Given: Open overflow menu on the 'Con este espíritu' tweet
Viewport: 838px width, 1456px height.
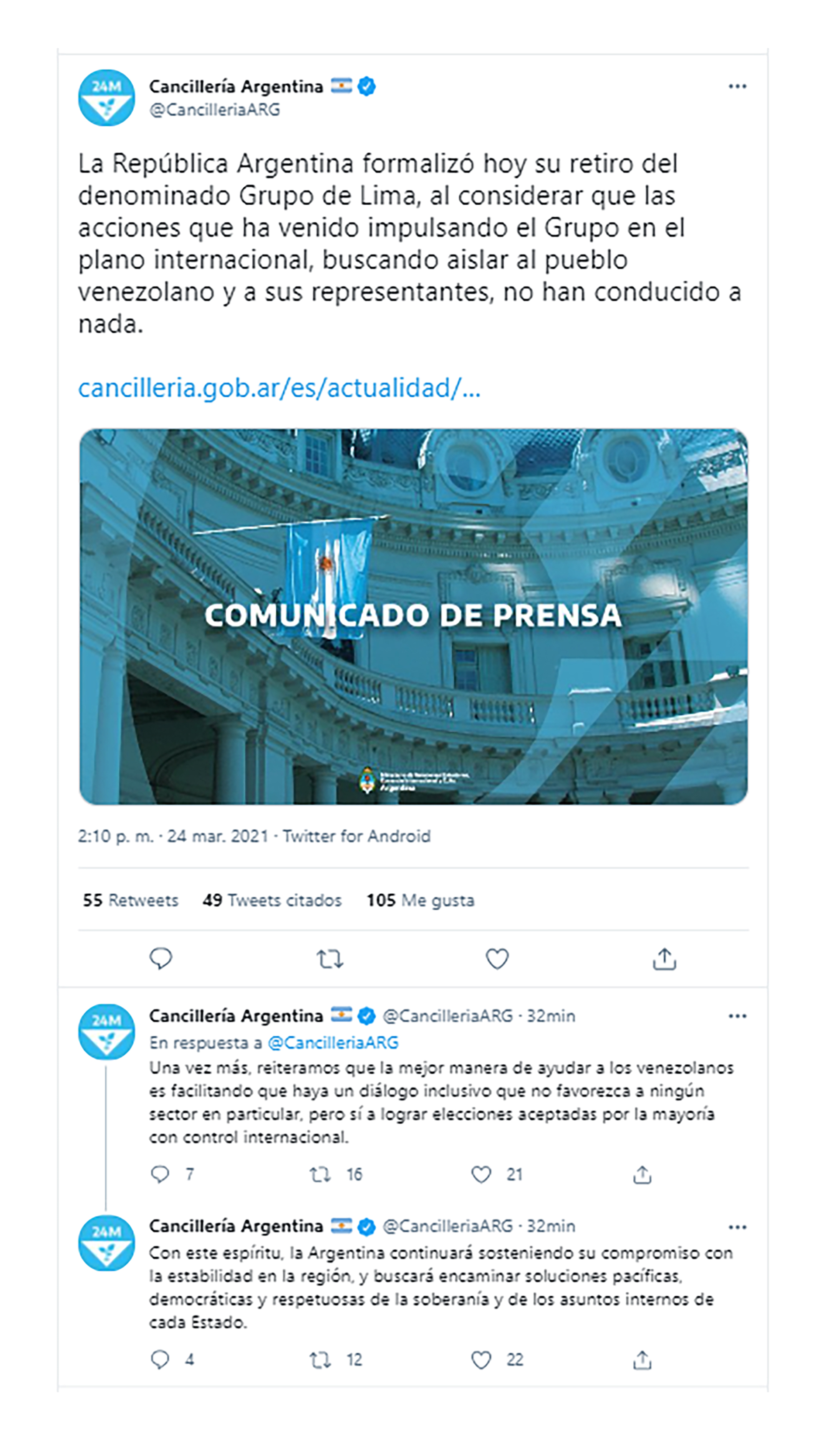Looking at the screenshot, I should (737, 1227).
